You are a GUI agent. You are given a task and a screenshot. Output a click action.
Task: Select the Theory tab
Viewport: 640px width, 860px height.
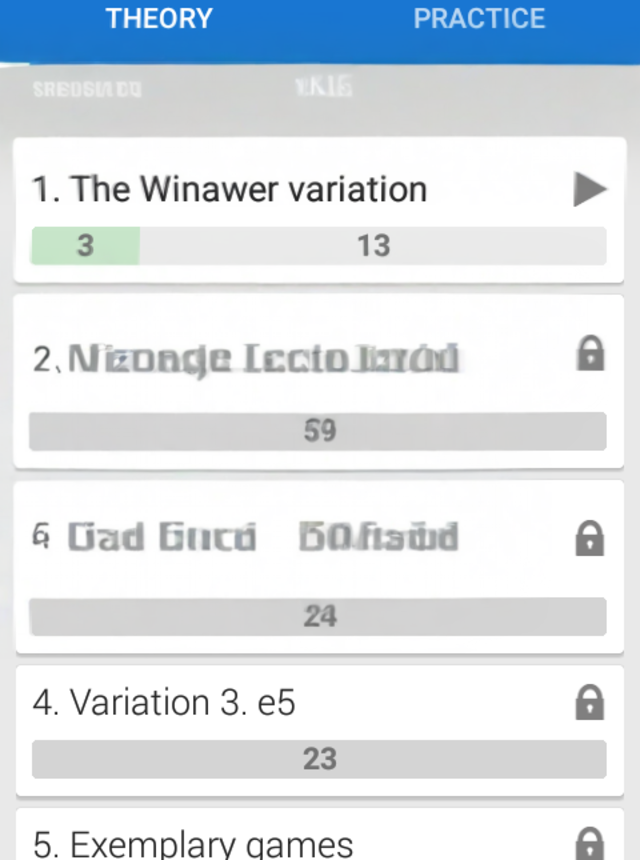[160, 19]
